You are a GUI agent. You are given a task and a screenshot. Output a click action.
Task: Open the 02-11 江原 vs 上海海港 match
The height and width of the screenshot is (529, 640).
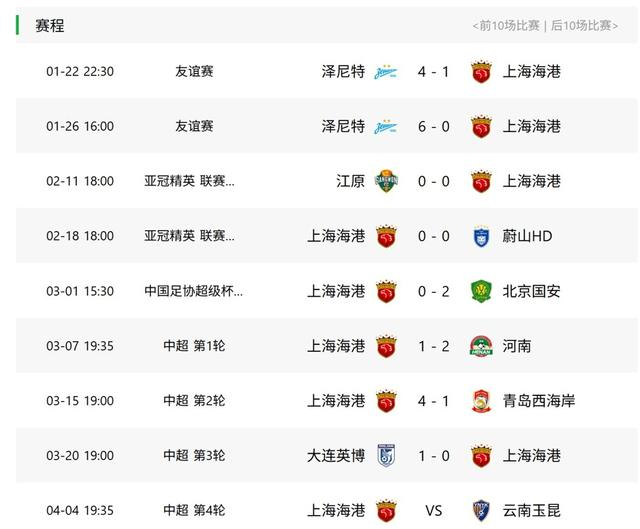pyautogui.click(x=433, y=181)
